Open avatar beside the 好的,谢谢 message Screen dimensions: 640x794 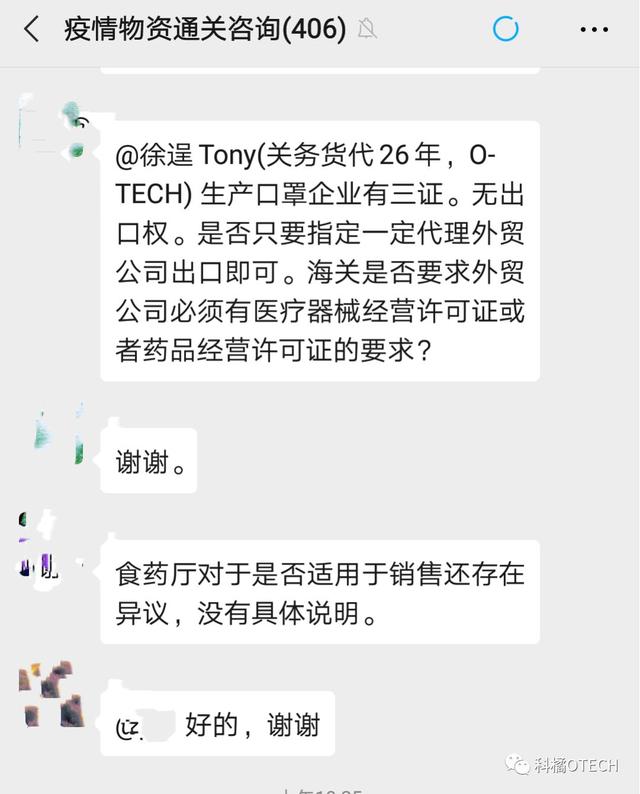click(51, 693)
